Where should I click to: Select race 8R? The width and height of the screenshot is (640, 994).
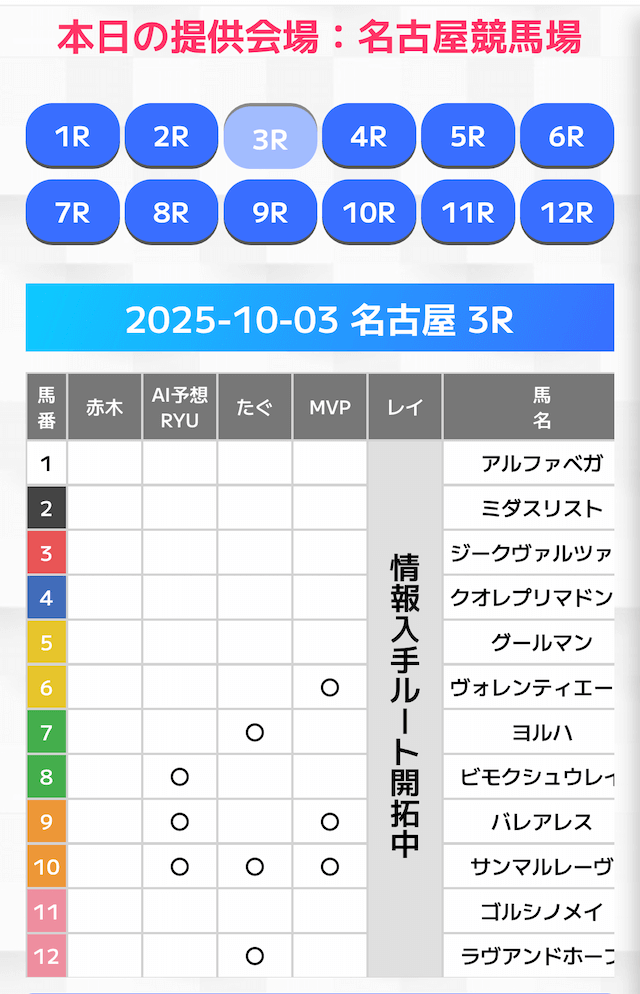pyautogui.click(x=171, y=212)
